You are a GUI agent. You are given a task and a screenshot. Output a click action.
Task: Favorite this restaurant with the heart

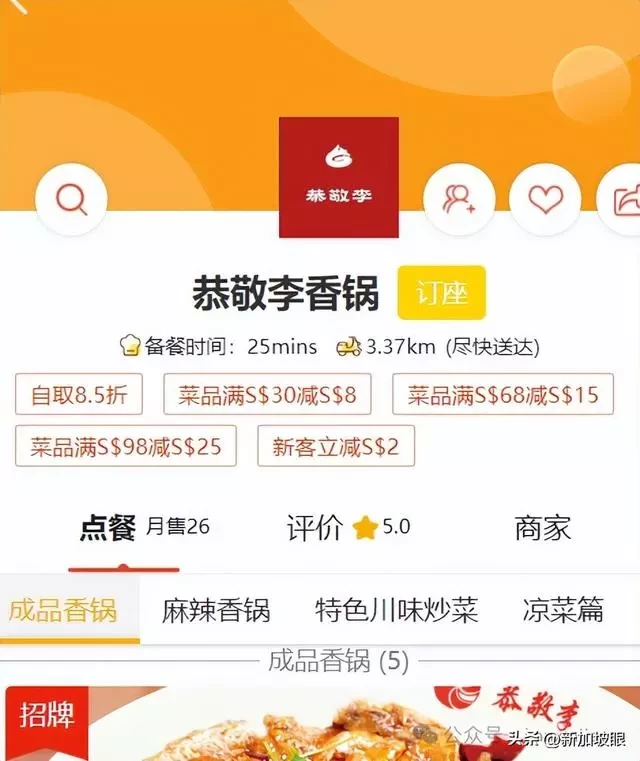(x=545, y=200)
